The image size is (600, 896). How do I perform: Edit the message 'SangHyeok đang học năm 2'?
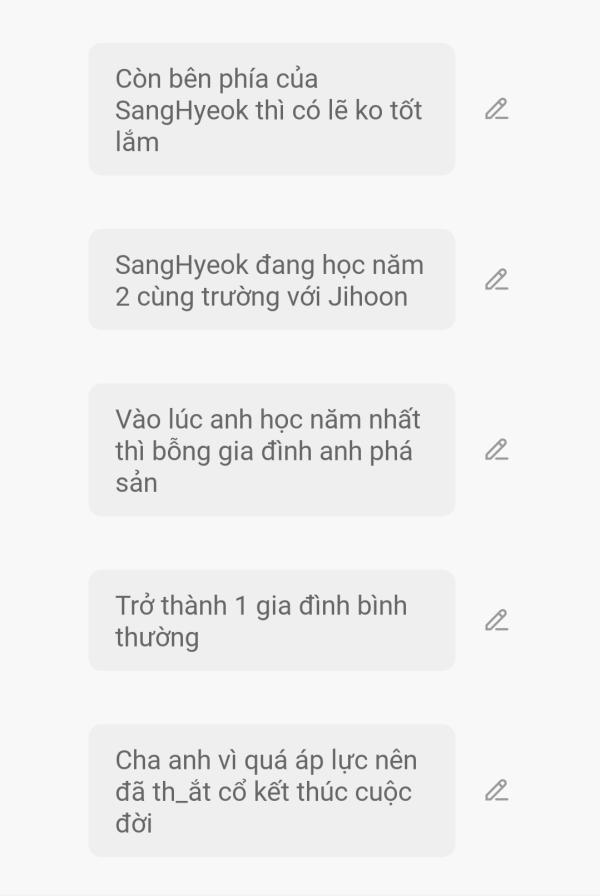coord(496,280)
